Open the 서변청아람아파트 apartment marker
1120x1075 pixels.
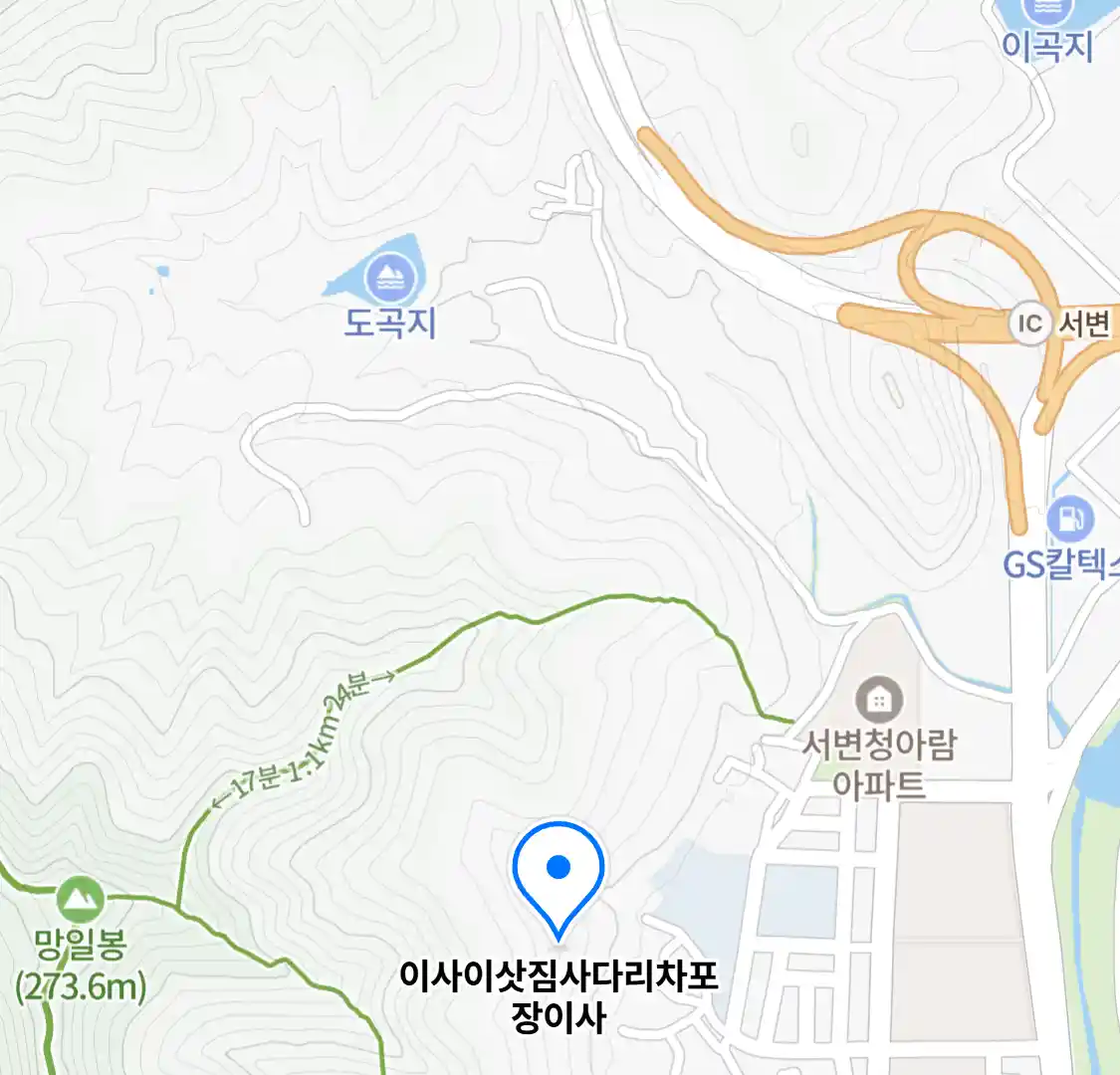pos(878,699)
